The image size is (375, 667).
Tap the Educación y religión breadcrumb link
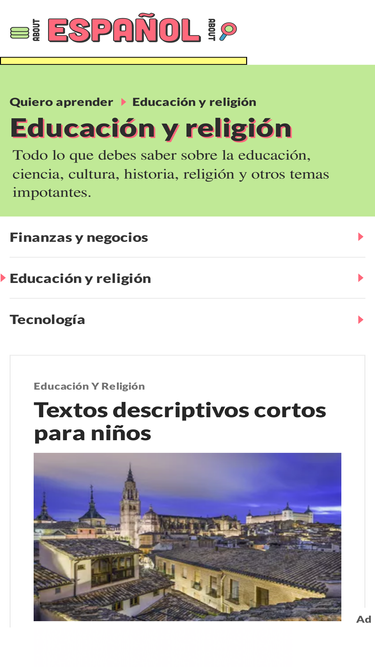[x=194, y=102]
